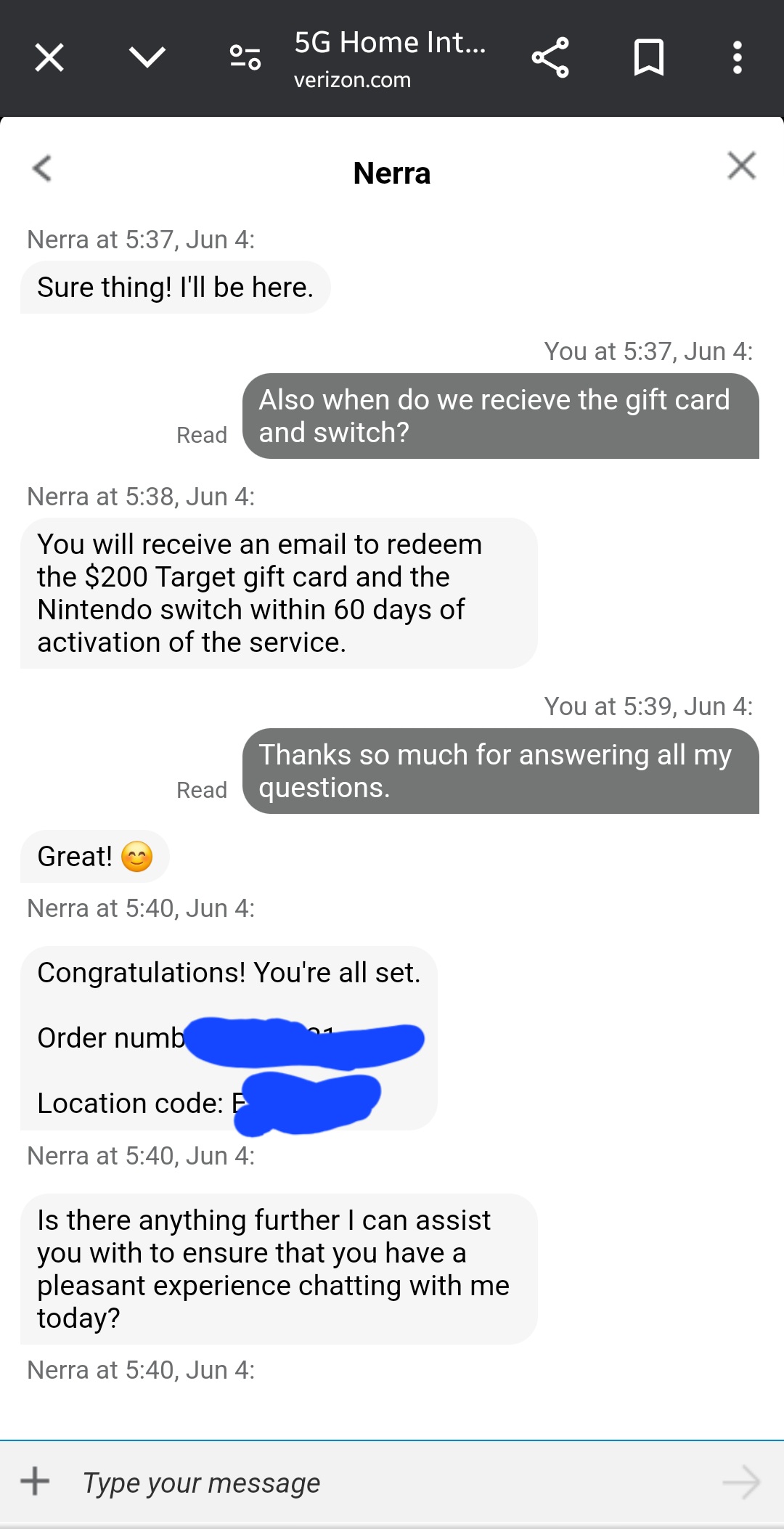Go back from Nerra chat
This screenshot has height=1529, width=784.
click(x=42, y=168)
